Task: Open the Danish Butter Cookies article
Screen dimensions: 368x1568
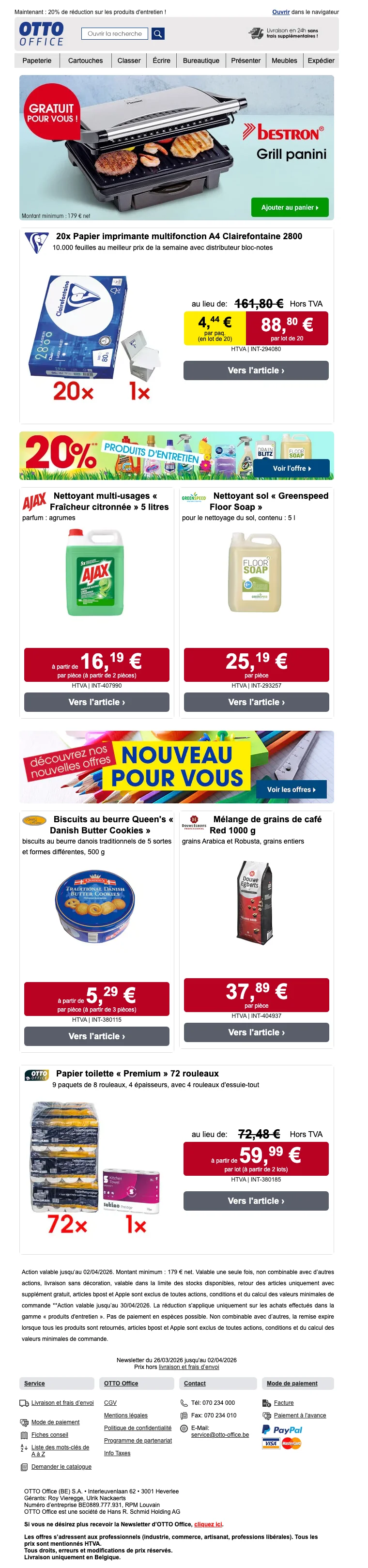Action: pos(97,1036)
